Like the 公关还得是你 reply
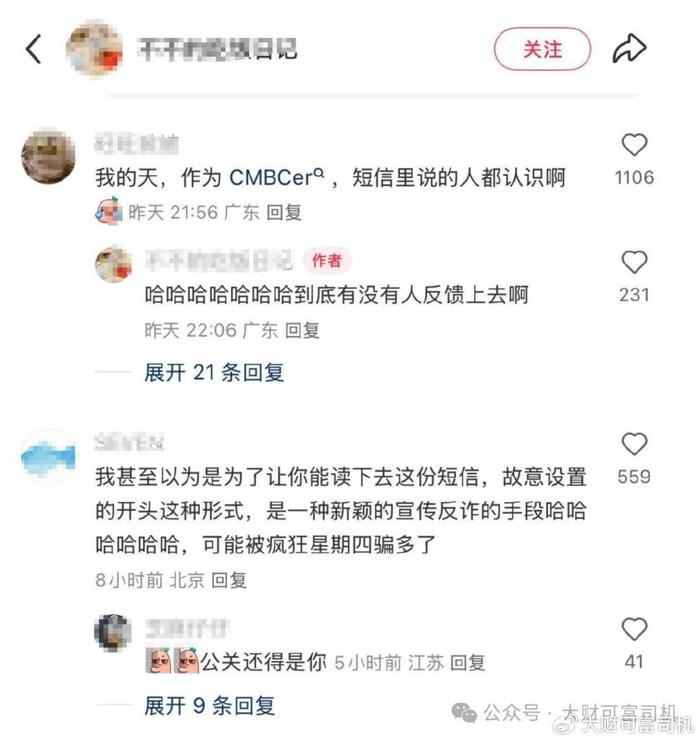 point(635,629)
